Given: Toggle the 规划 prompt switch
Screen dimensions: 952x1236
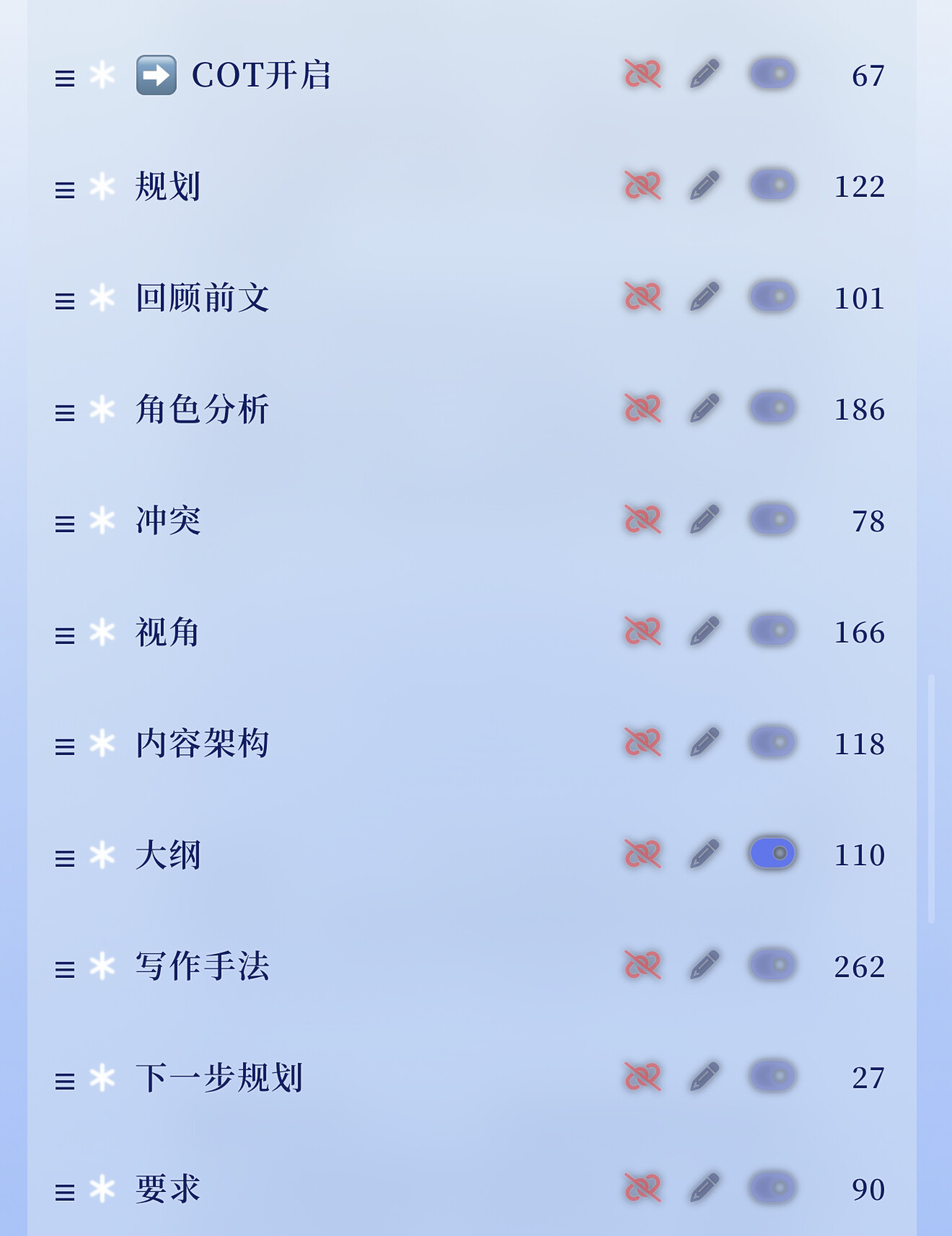Looking at the screenshot, I should [x=772, y=185].
